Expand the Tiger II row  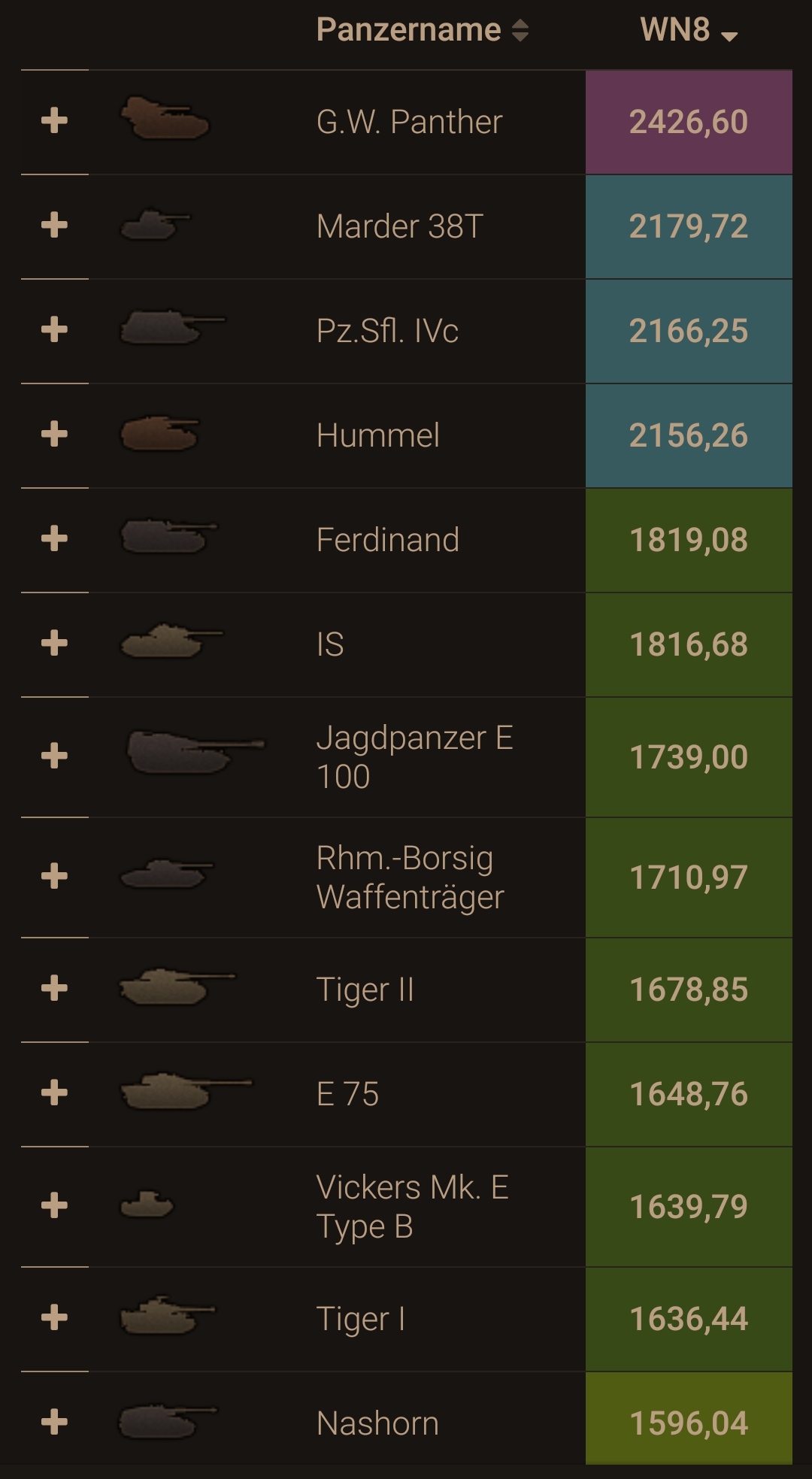54,988
